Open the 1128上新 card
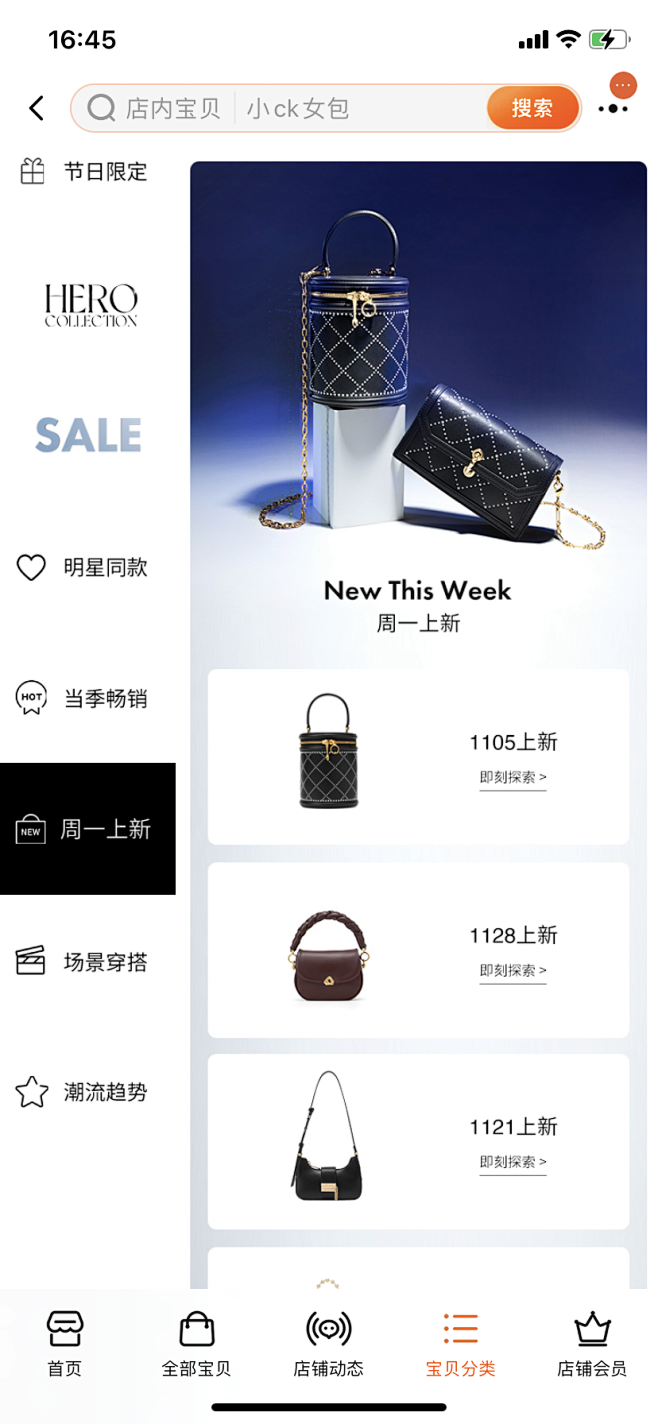 click(x=418, y=950)
